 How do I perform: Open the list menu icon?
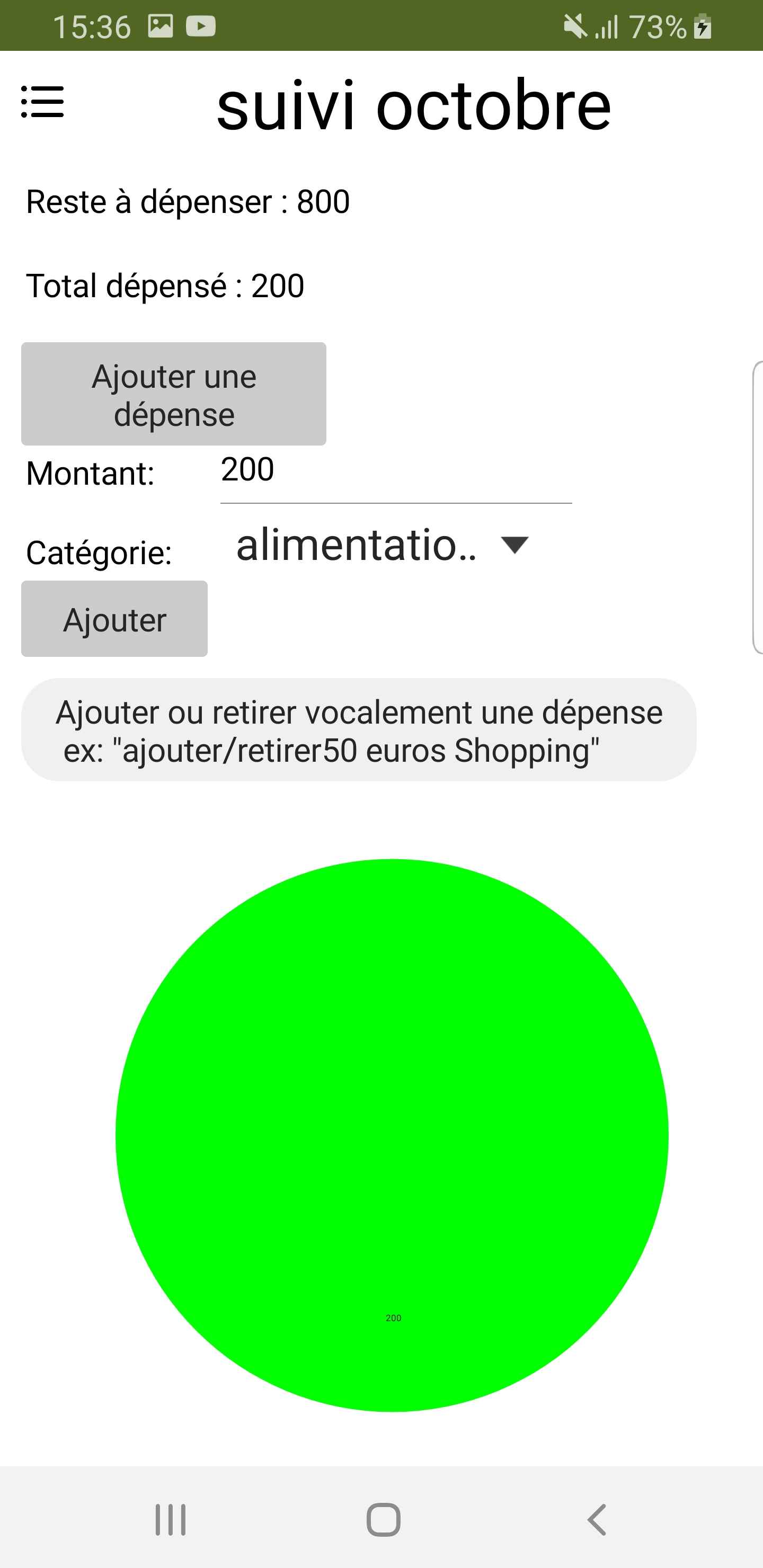(42, 102)
